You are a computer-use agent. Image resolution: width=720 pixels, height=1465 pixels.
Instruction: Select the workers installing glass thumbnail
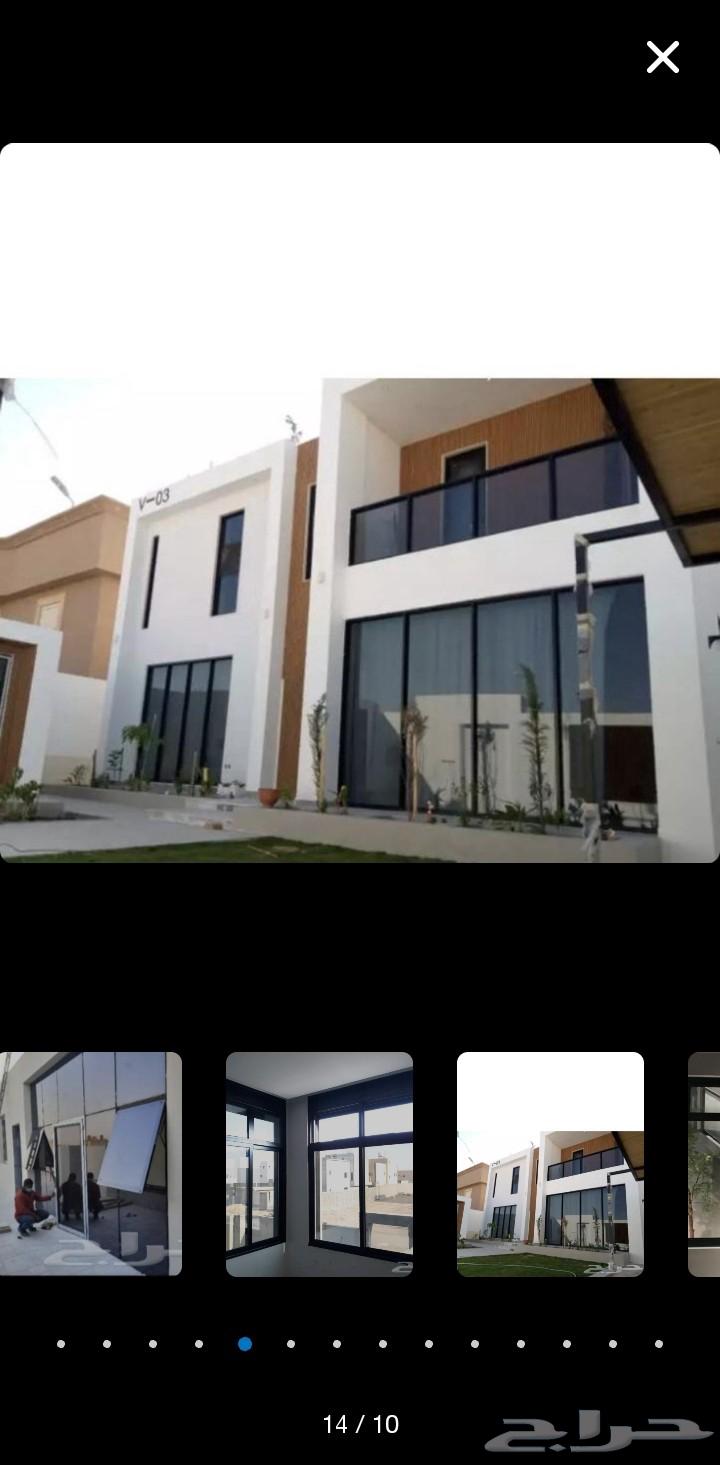click(90, 1163)
